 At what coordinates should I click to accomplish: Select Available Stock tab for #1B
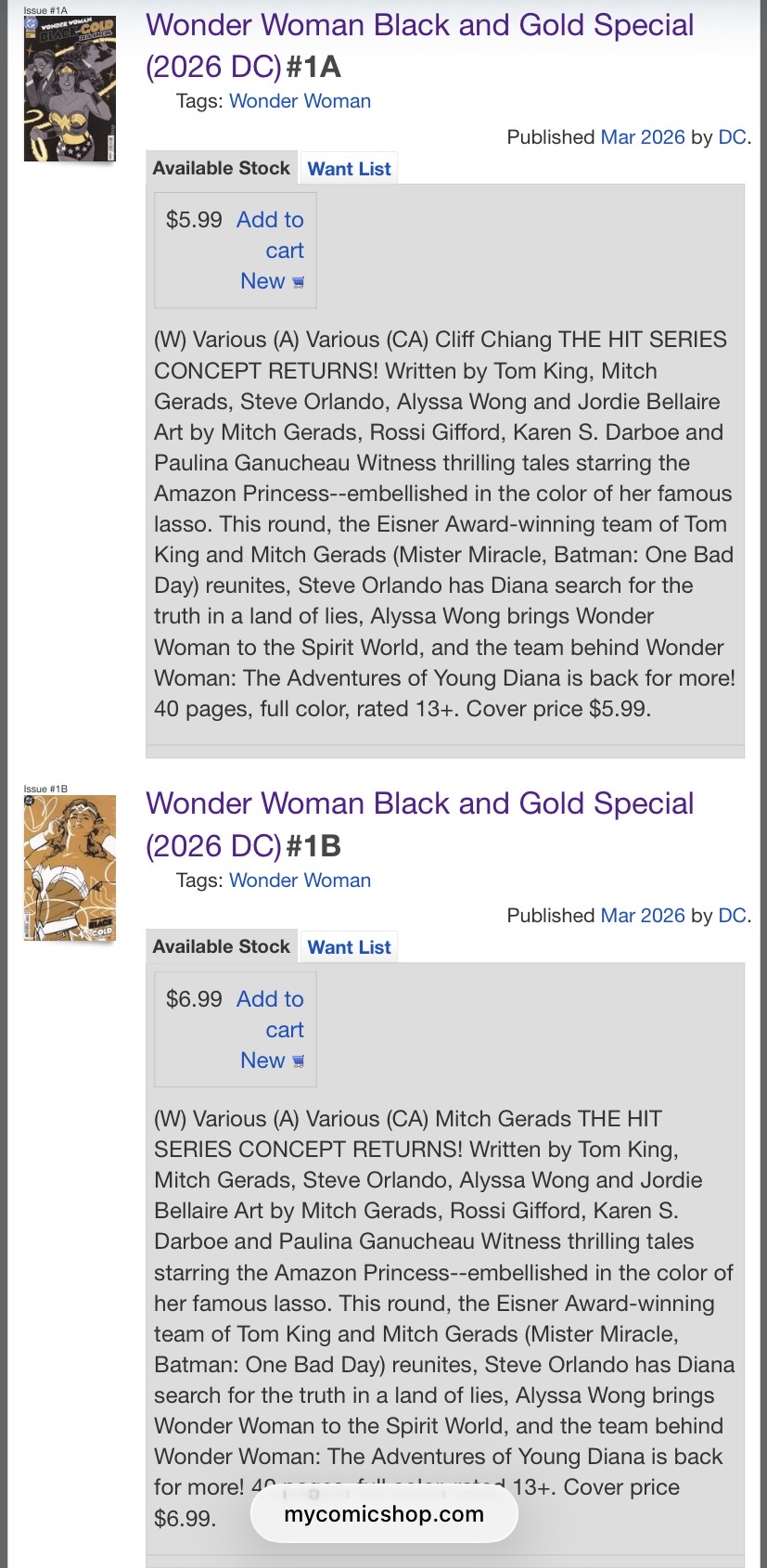pyautogui.click(x=221, y=947)
